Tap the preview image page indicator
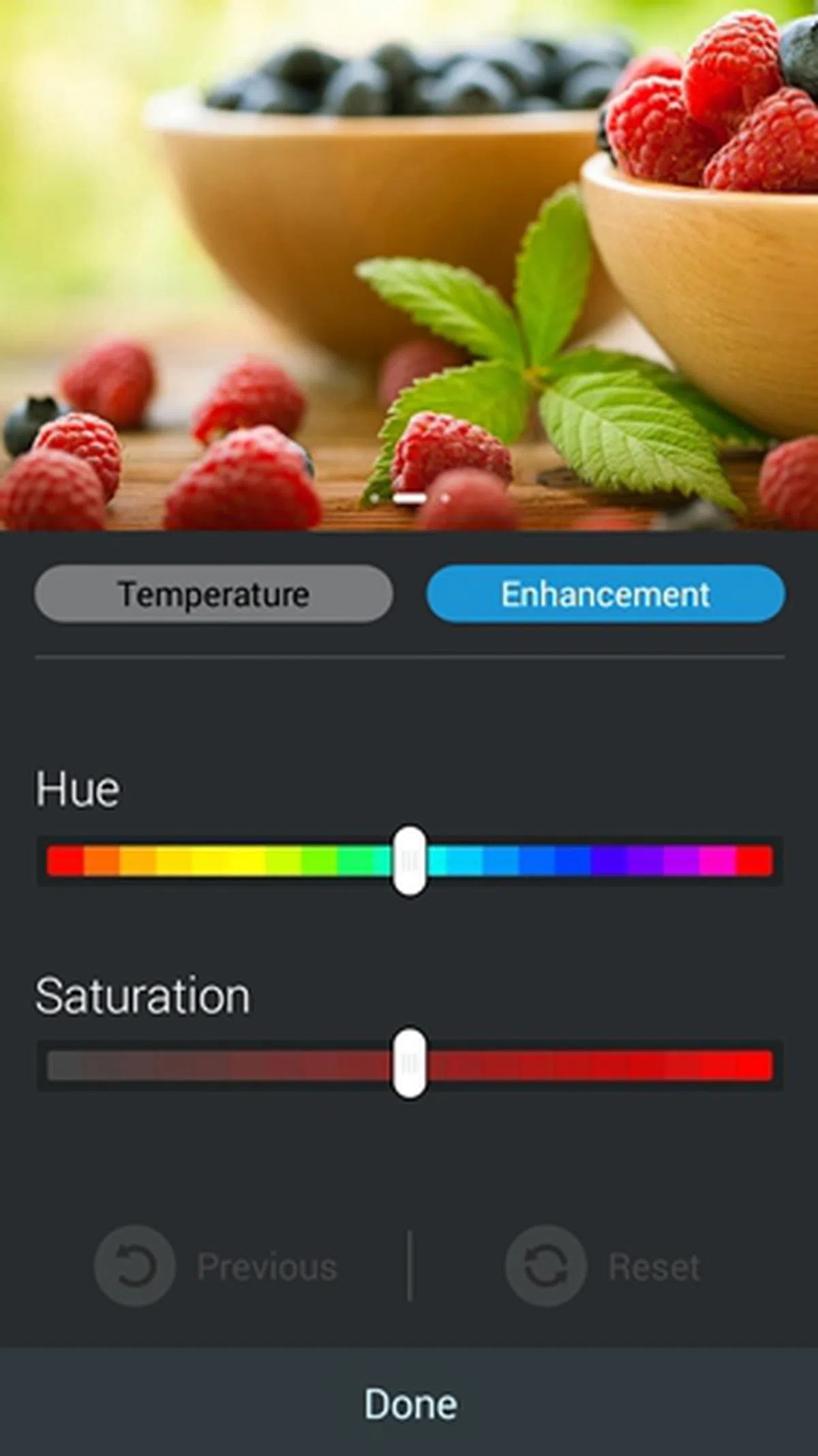The image size is (818, 1456). point(409,499)
